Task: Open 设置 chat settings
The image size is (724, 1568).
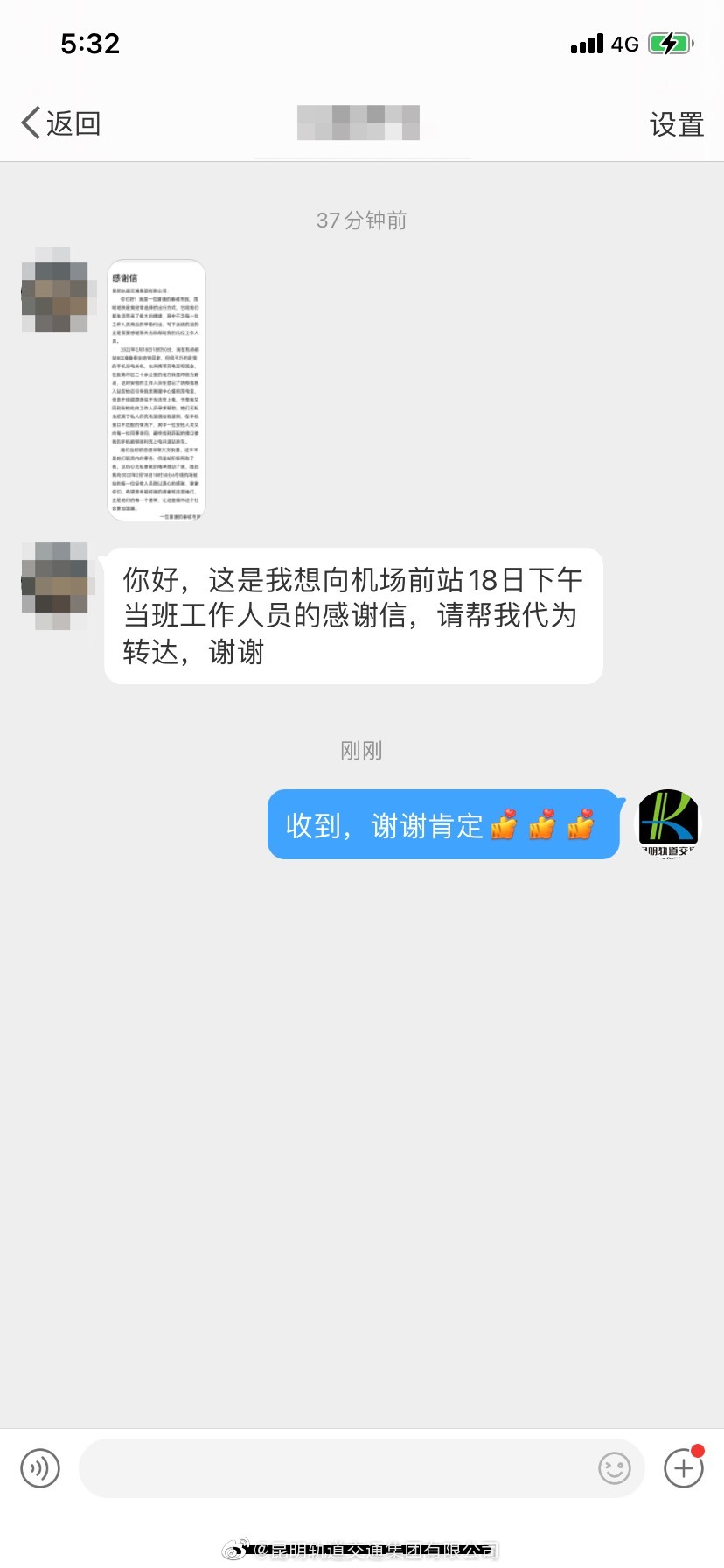Action: 676,124
